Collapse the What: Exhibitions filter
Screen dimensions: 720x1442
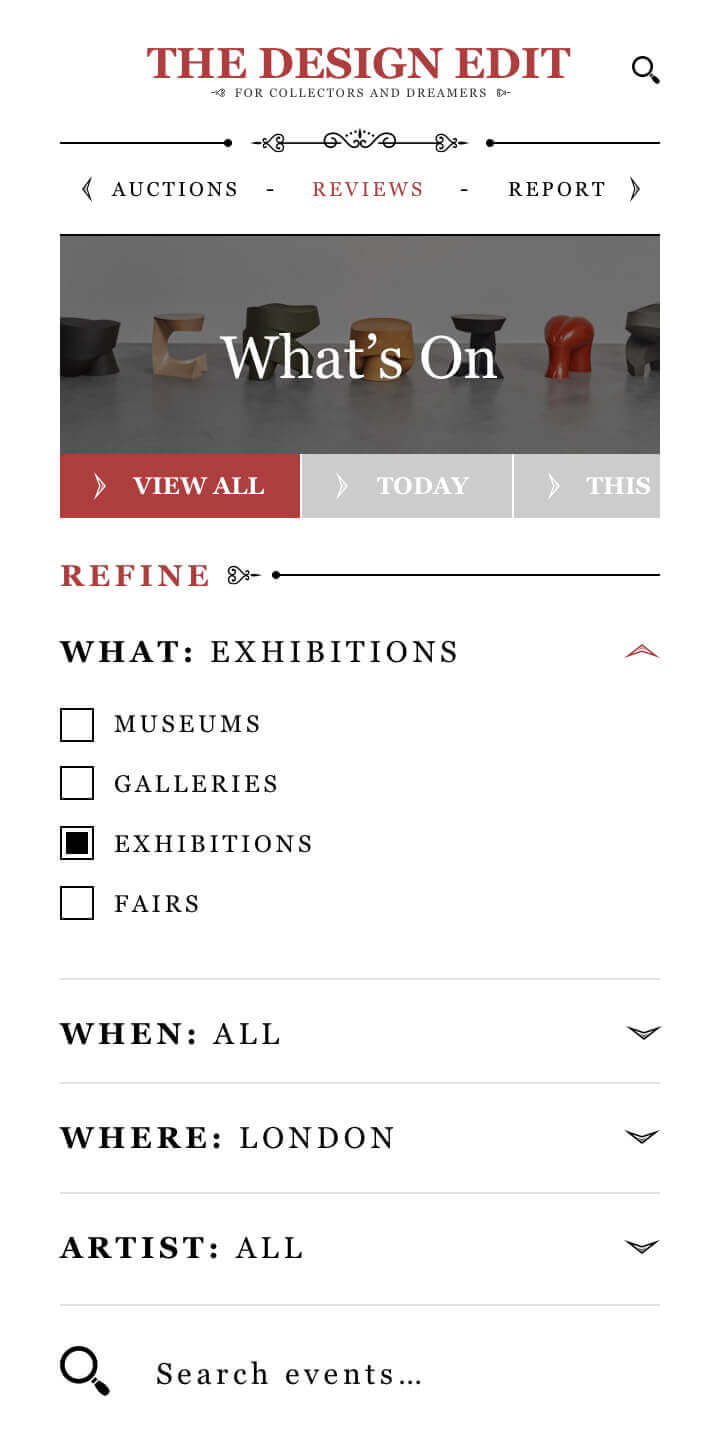pos(360,652)
